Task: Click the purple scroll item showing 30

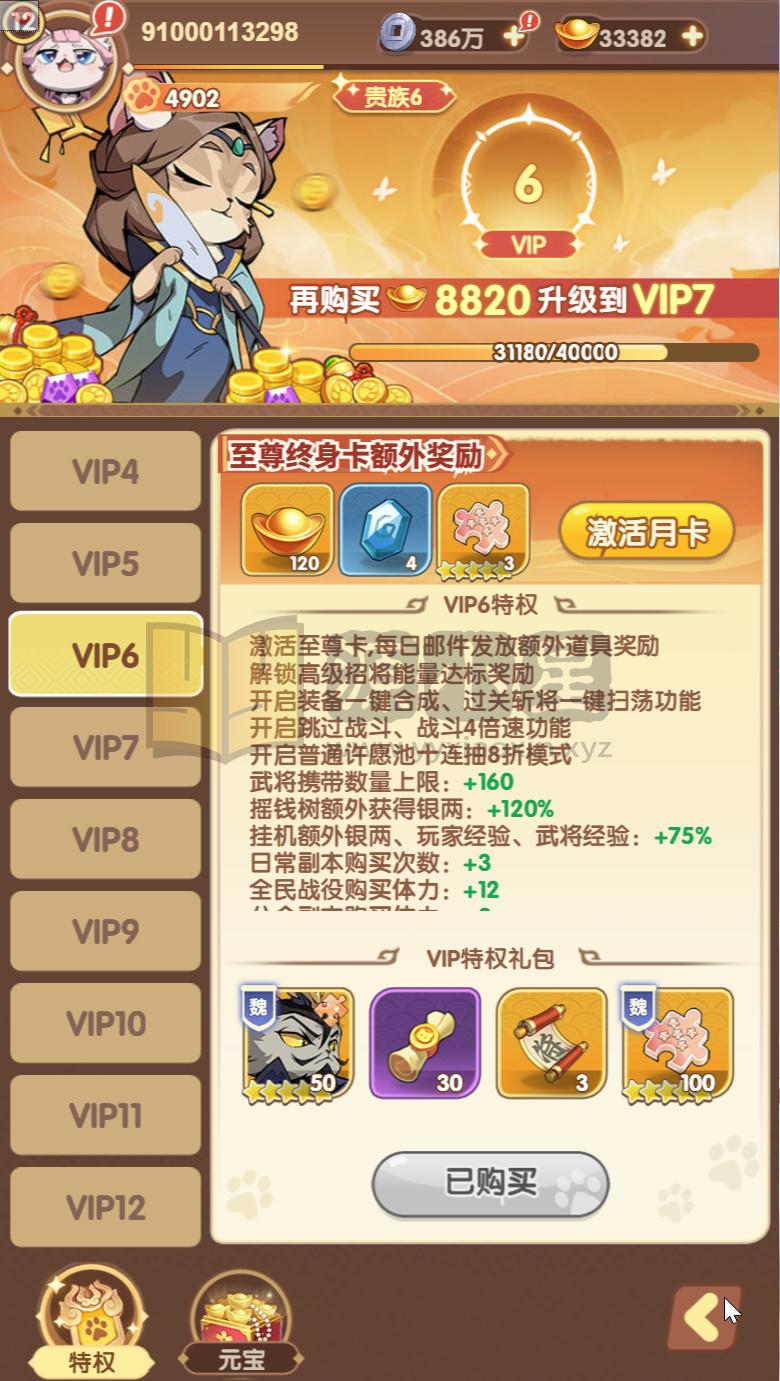Action: pyautogui.click(x=423, y=1043)
